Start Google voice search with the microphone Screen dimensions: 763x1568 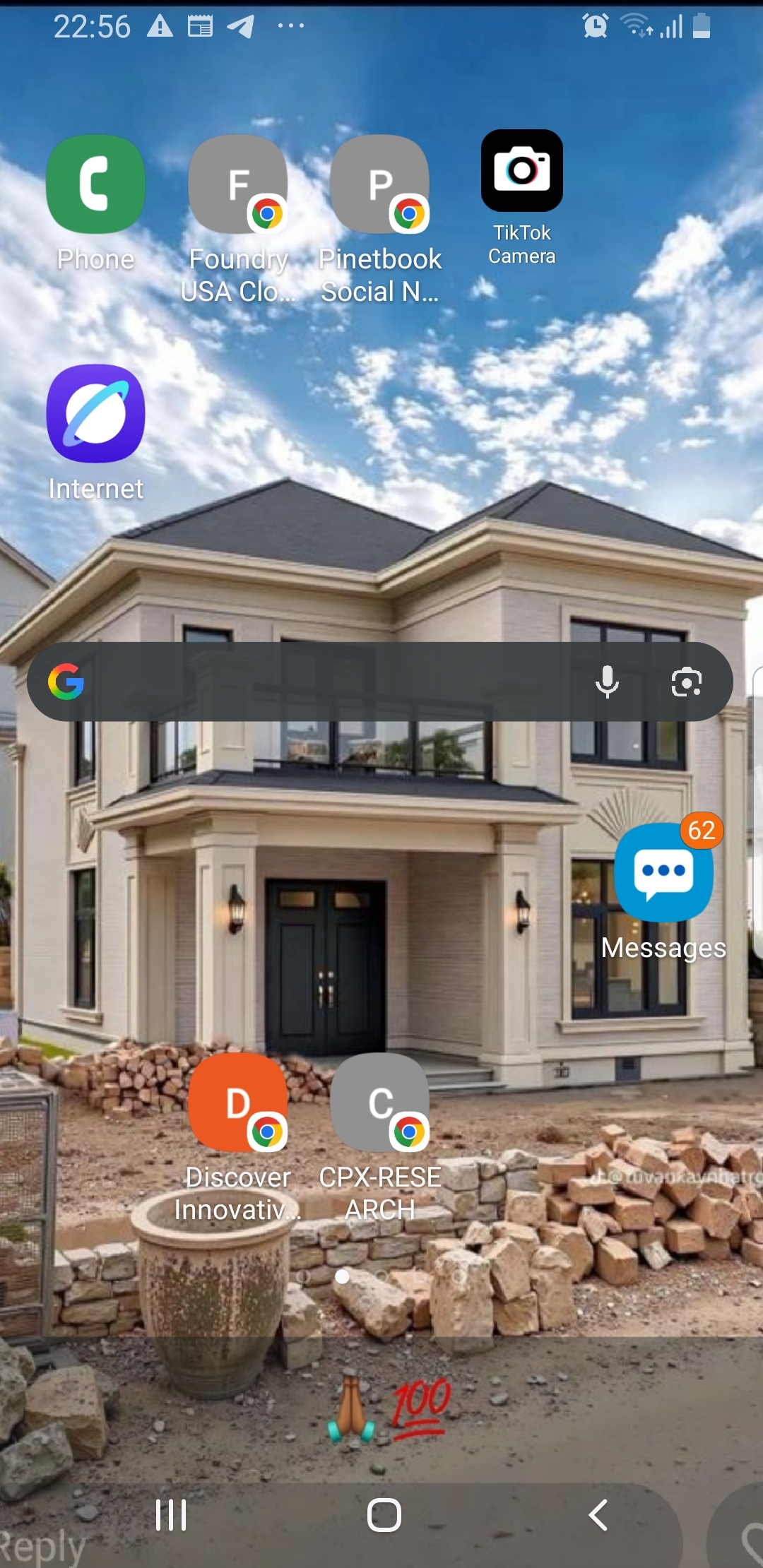click(607, 682)
